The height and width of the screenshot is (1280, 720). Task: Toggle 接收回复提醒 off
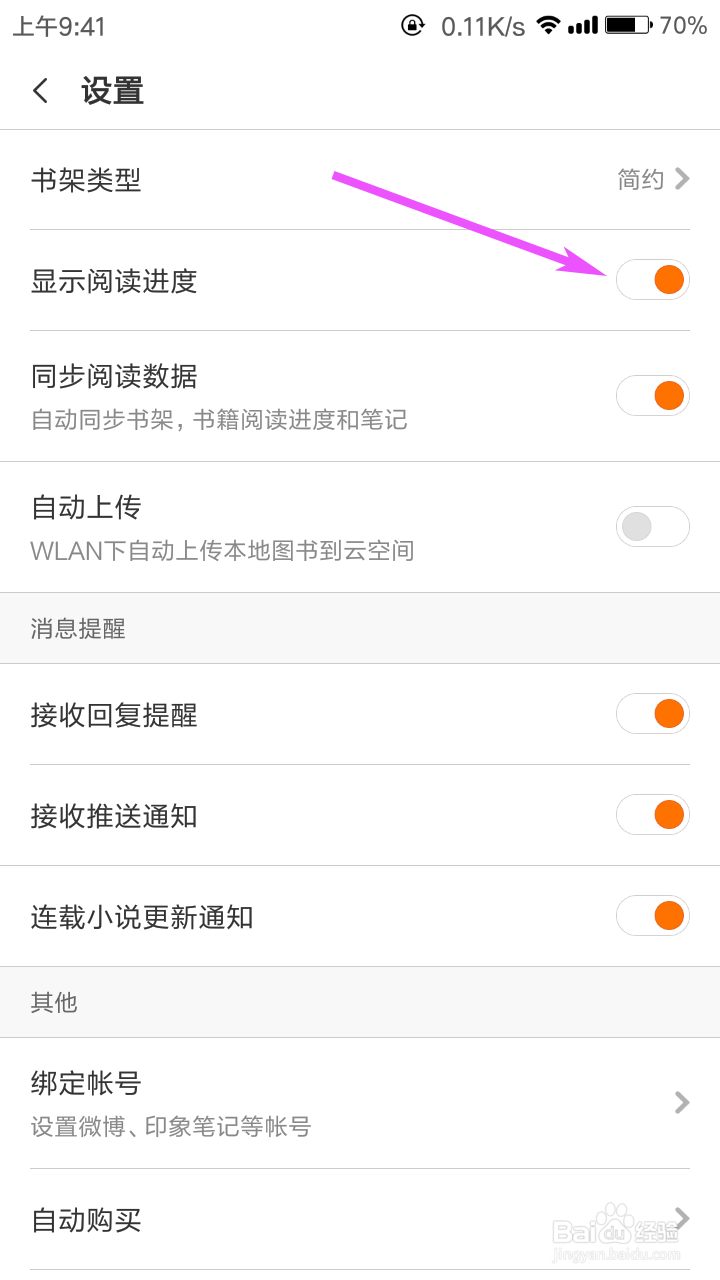[653, 714]
